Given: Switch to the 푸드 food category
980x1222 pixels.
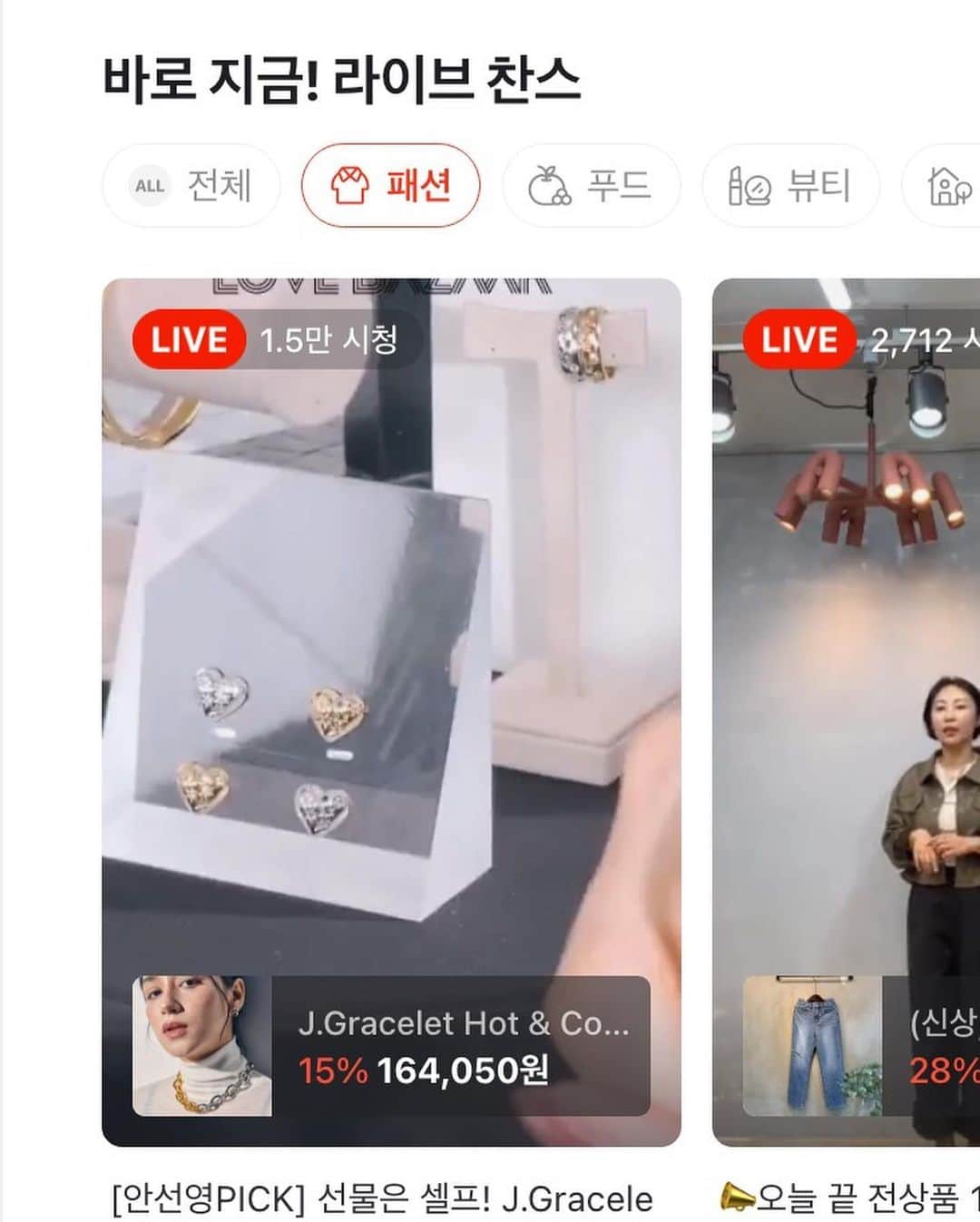Looking at the screenshot, I should (x=591, y=186).
